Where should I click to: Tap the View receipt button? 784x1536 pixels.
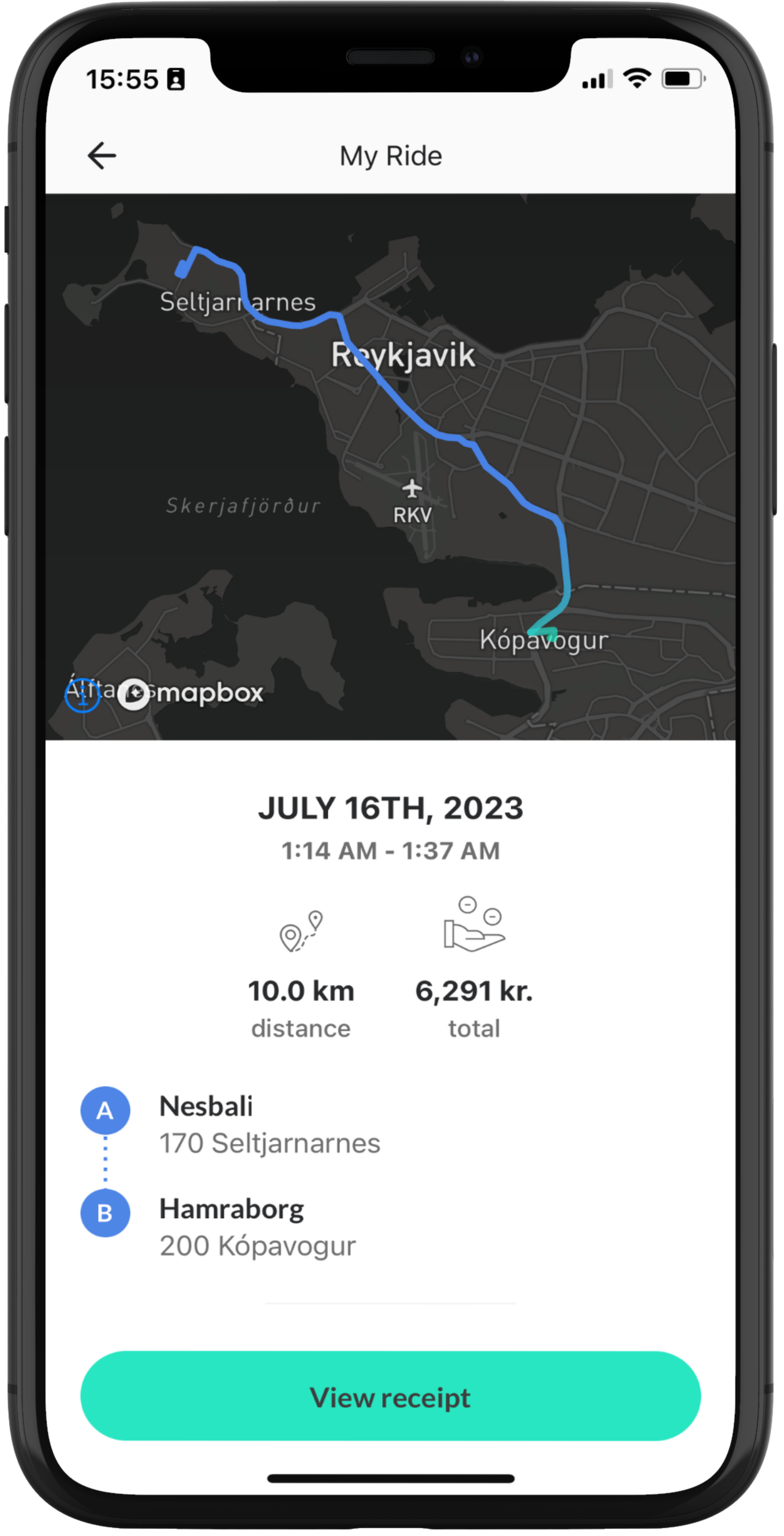click(390, 1398)
